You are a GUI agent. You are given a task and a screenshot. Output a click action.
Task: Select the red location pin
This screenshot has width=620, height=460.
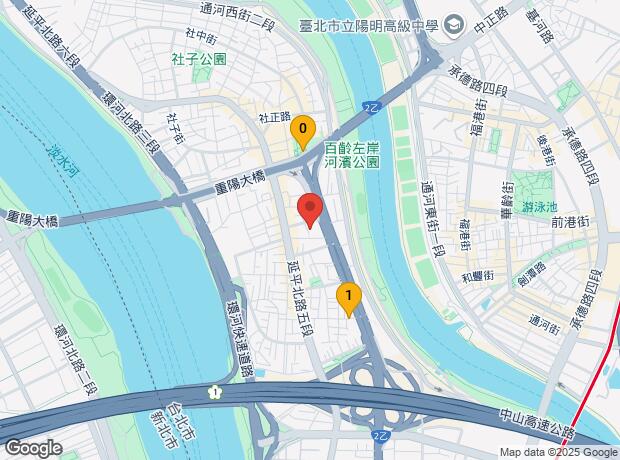311,210
